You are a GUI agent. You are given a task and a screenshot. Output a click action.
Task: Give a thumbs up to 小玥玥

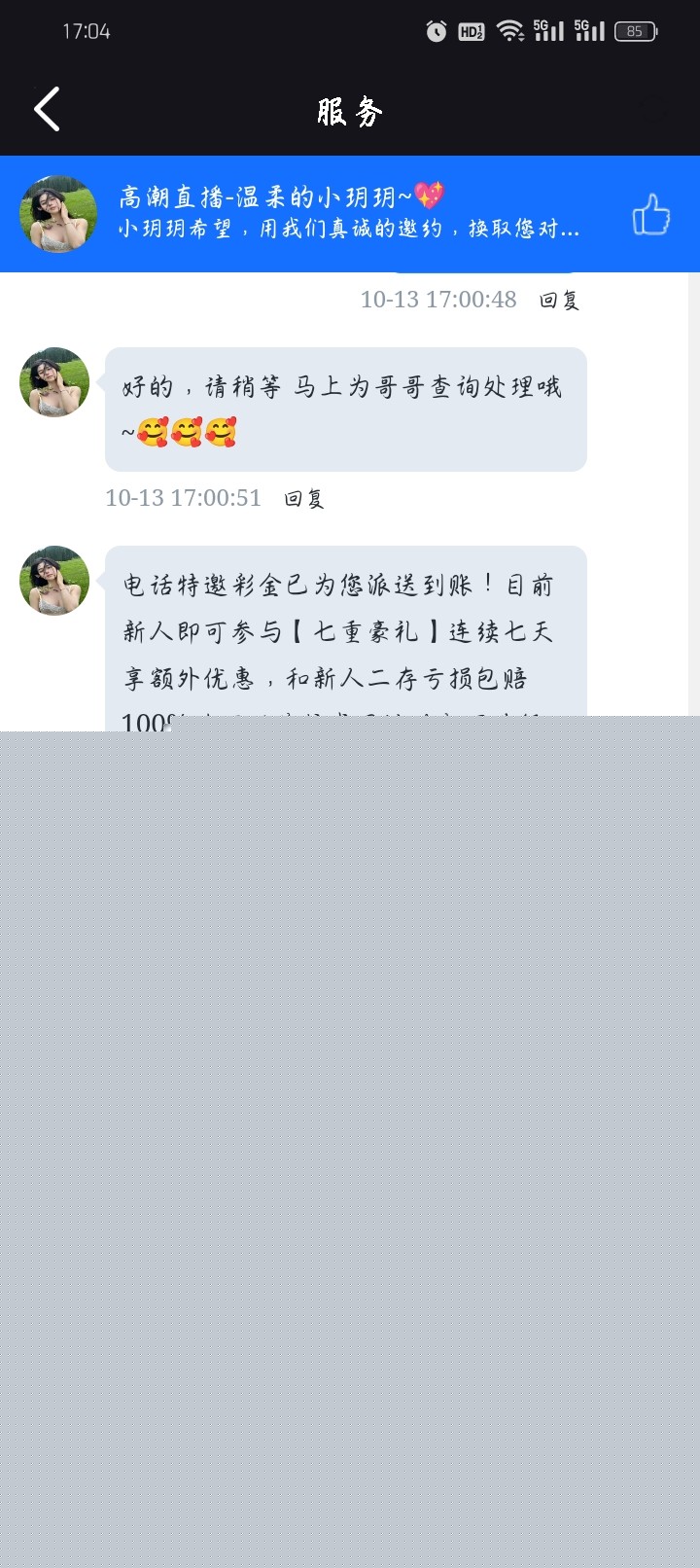pos(650,214)
